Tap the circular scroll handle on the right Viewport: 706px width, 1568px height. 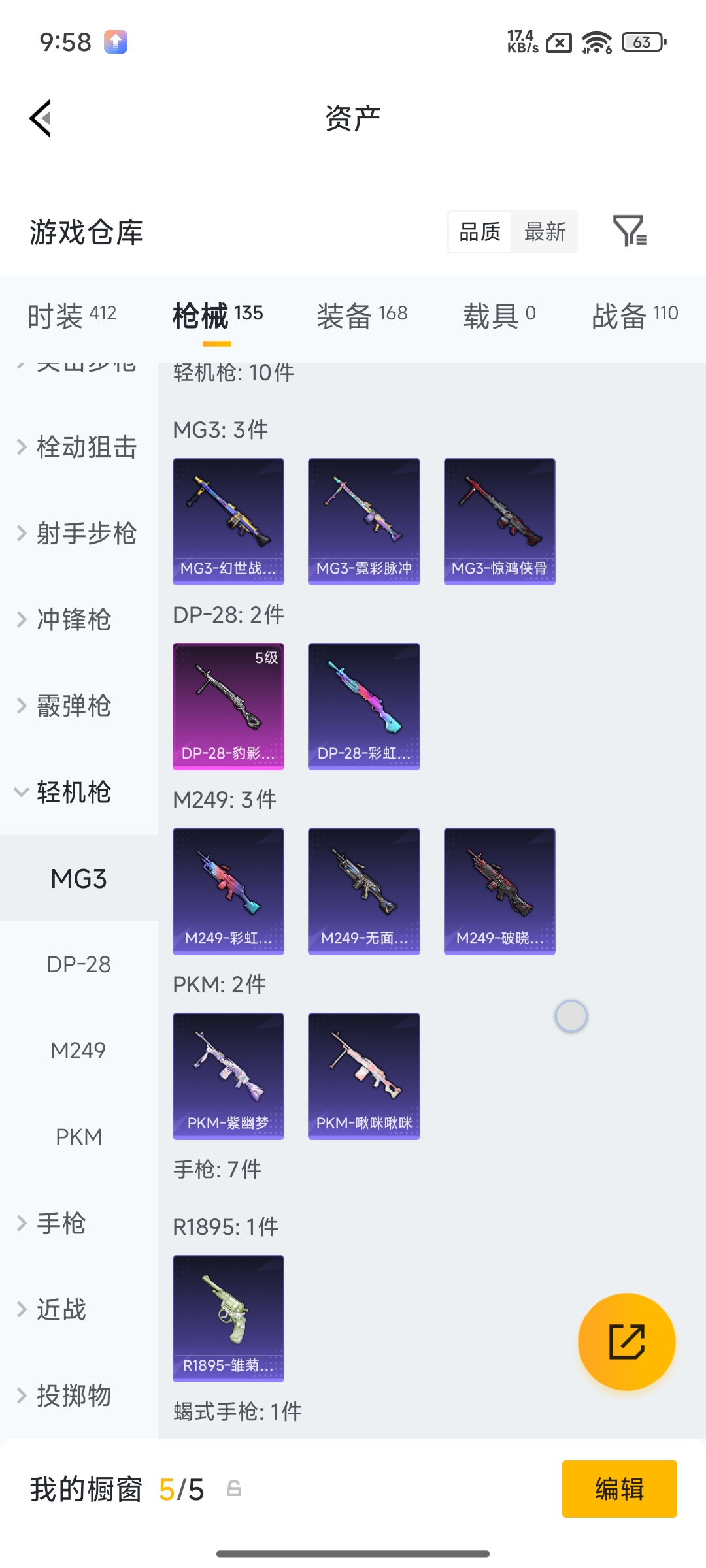(570, 1015)
